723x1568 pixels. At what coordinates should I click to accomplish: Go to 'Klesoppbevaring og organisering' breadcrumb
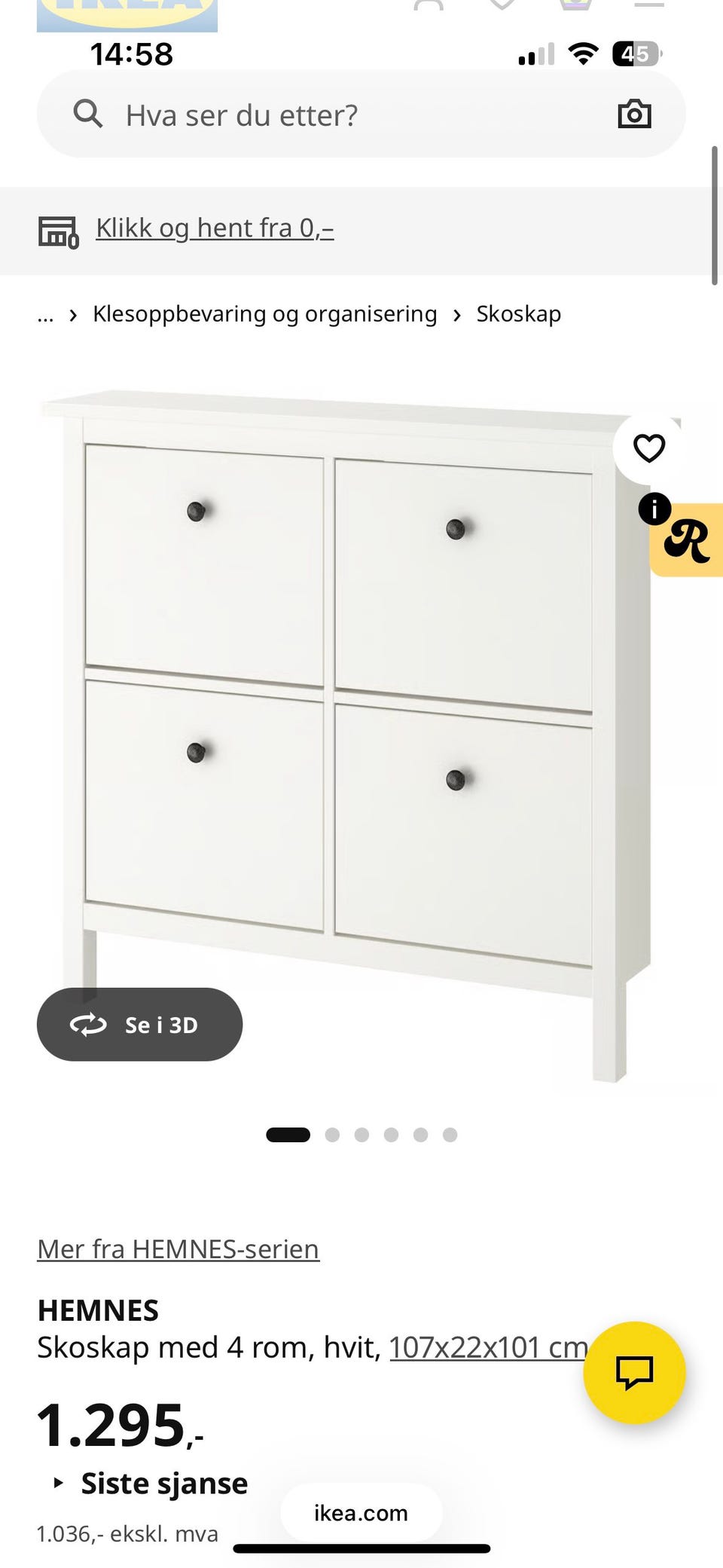[x=264, y=313]
